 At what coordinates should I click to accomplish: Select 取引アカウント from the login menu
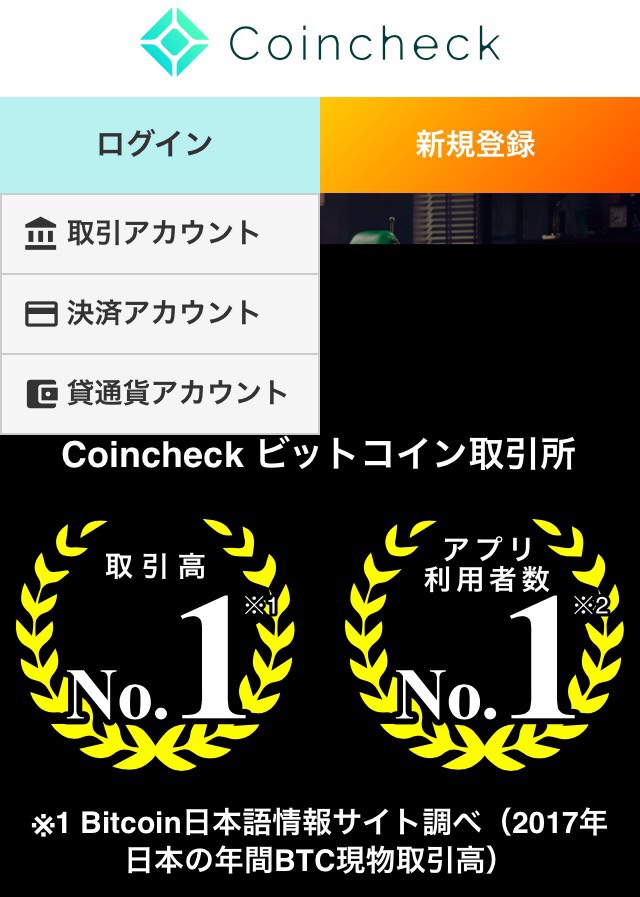coord(160,234)
